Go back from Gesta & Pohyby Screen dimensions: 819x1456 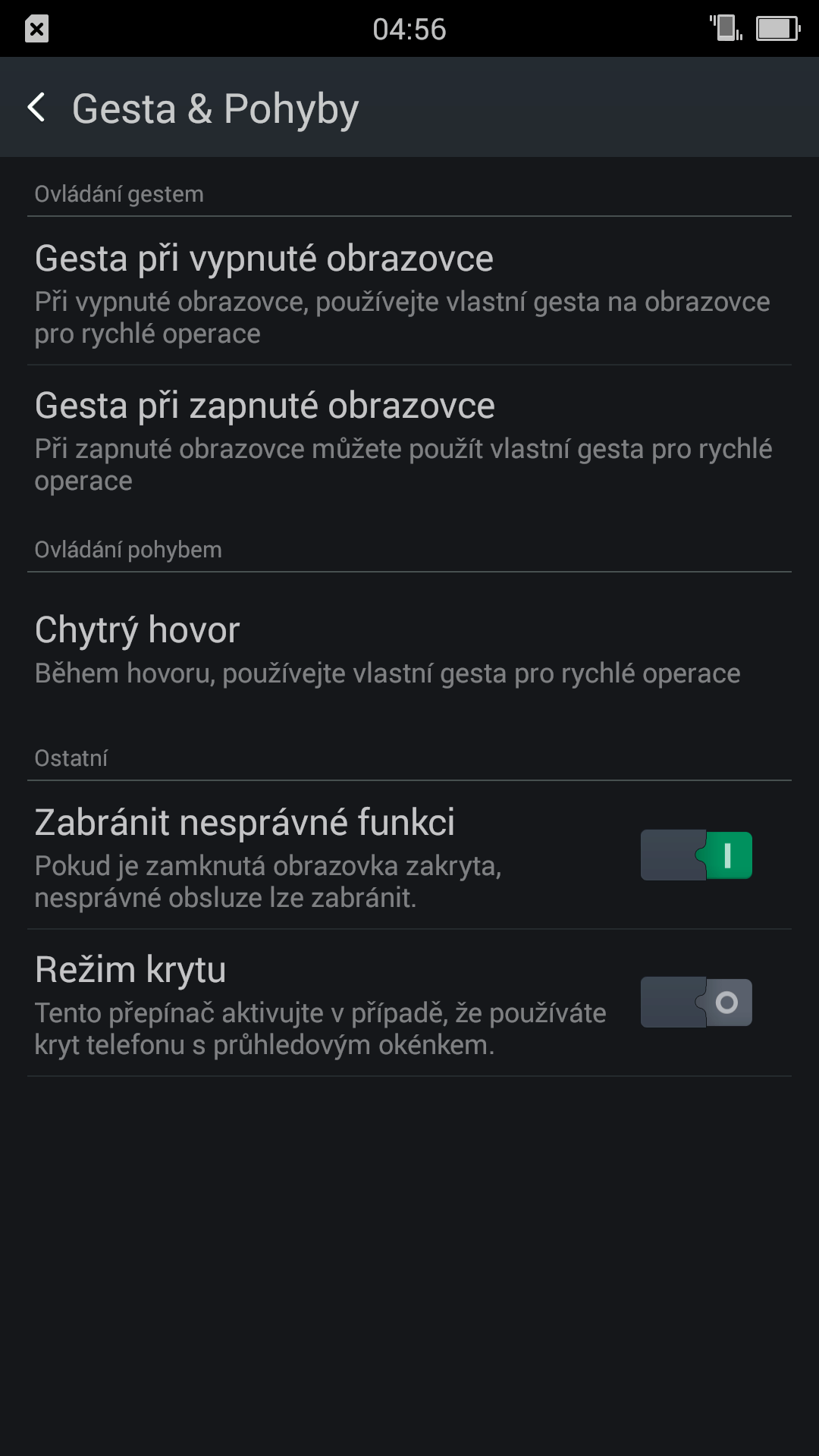pos(36,108)
